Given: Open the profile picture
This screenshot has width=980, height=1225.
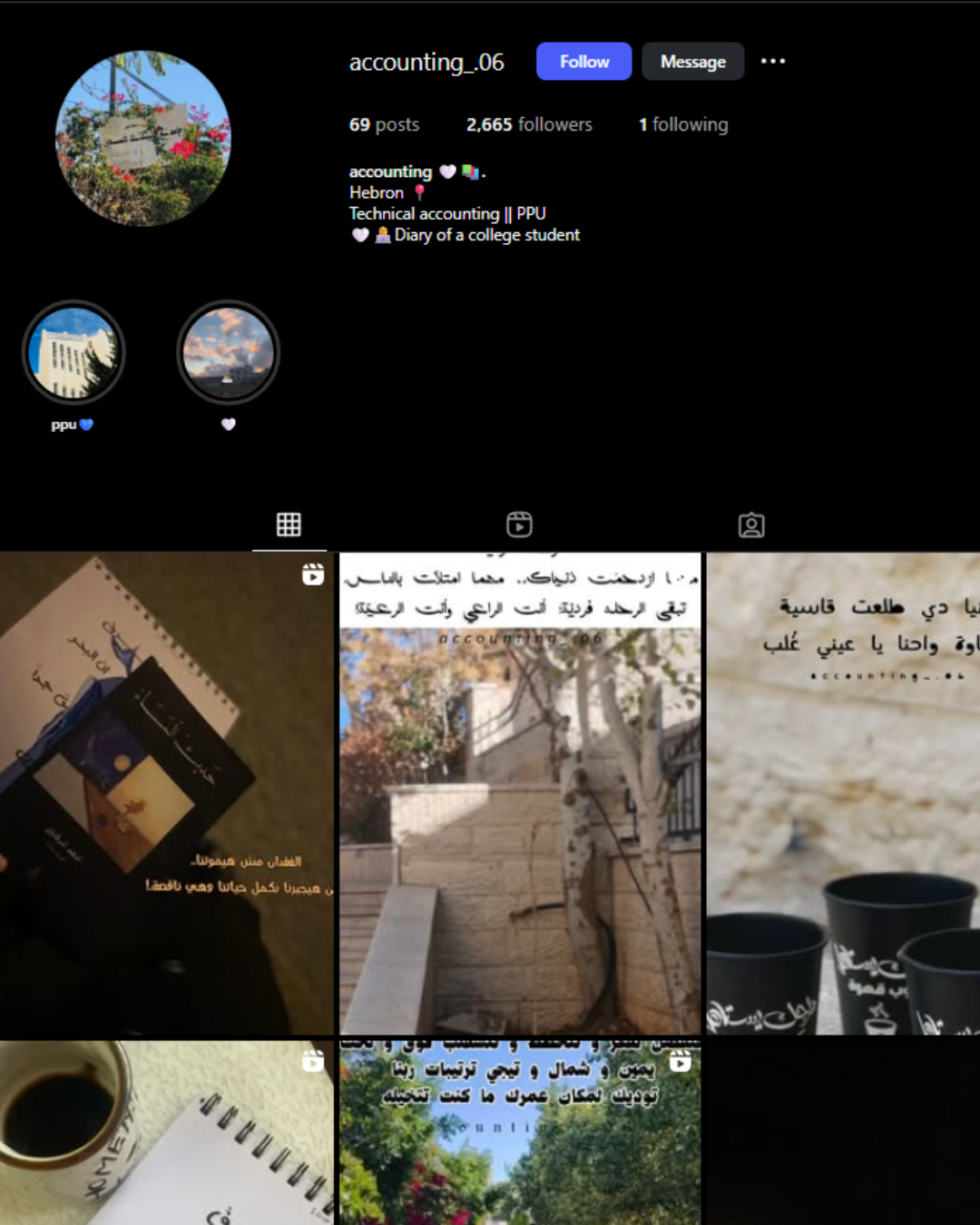Looking at the screenshot, I should tap(143, 138).
